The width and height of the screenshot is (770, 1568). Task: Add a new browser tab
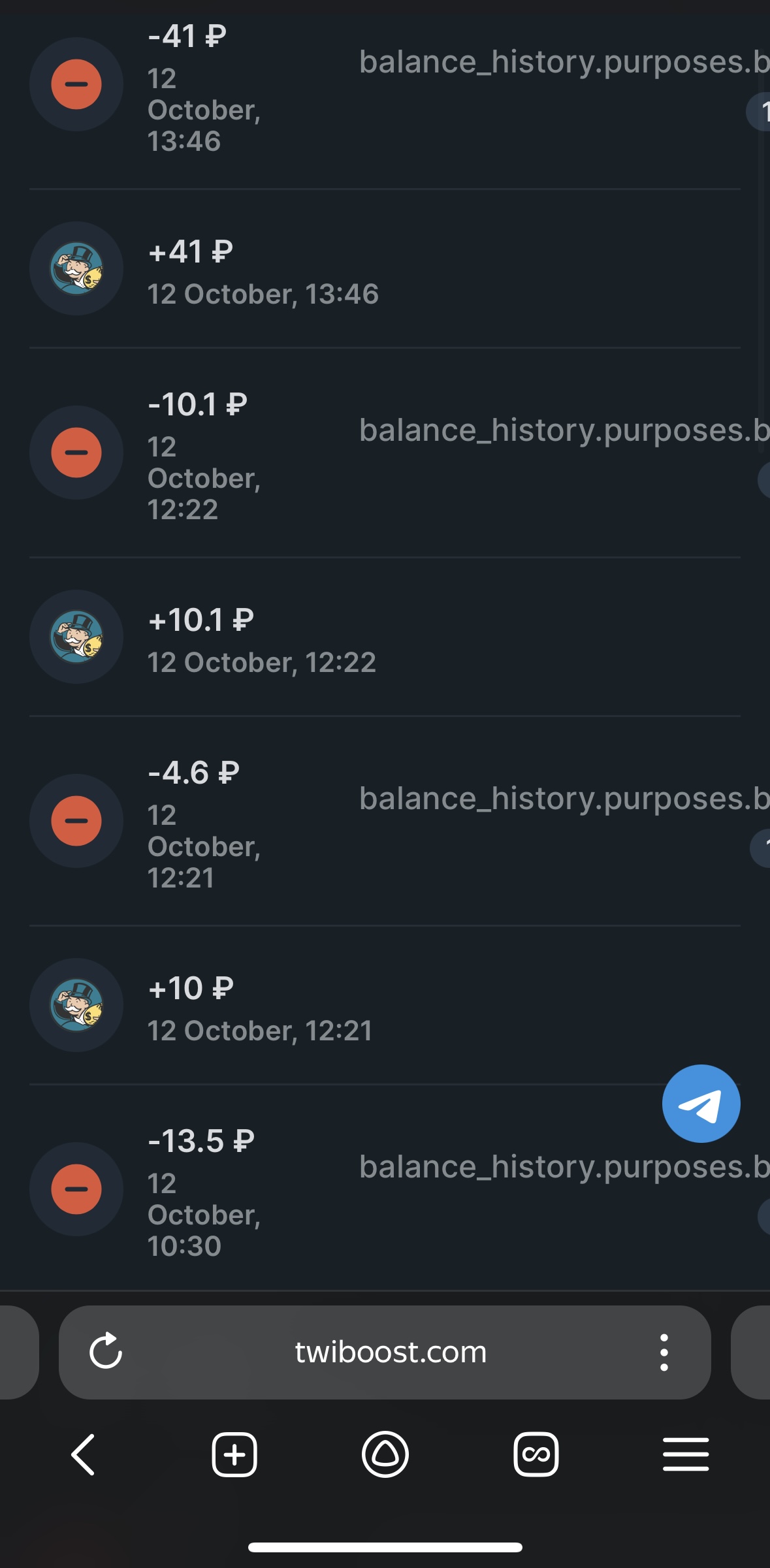[234, 1454]
